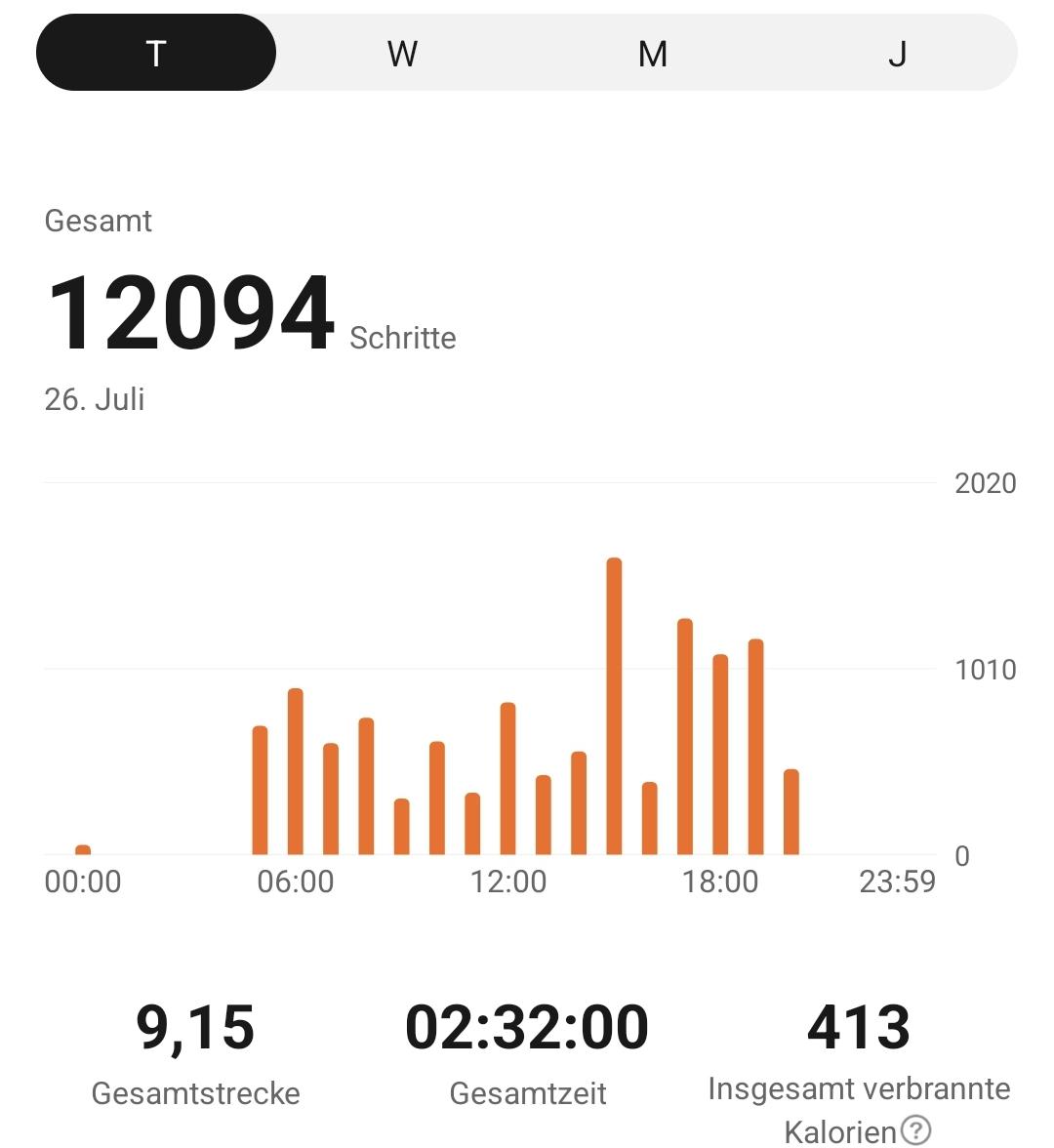Select the T daily view tab
The image size is (1054, 1148).
tap(156, 53)
